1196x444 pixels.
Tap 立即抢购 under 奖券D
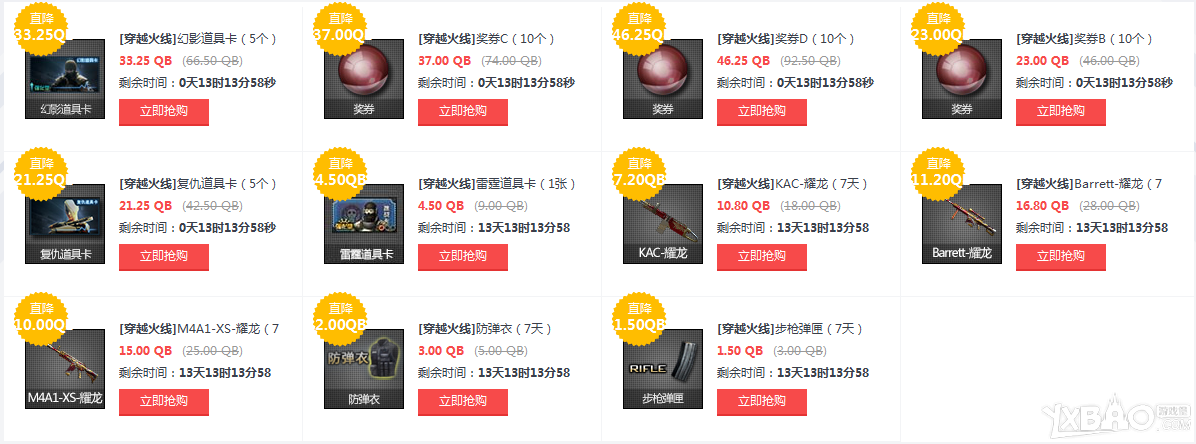(x=761, y=111)
